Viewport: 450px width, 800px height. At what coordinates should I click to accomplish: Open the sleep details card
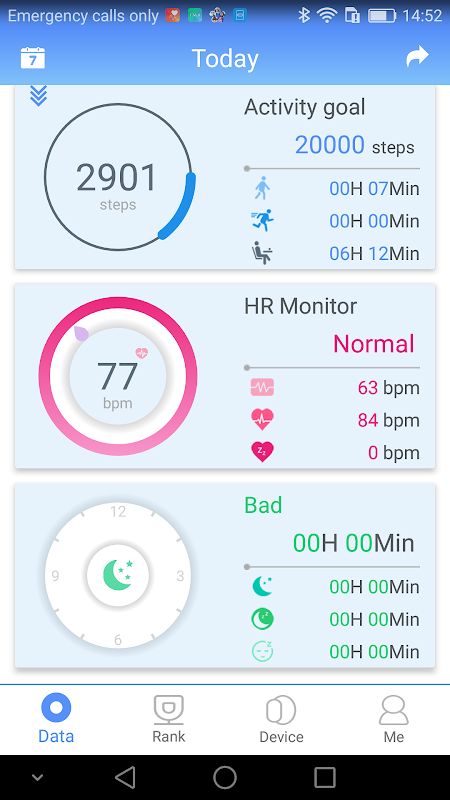(225, 575)
